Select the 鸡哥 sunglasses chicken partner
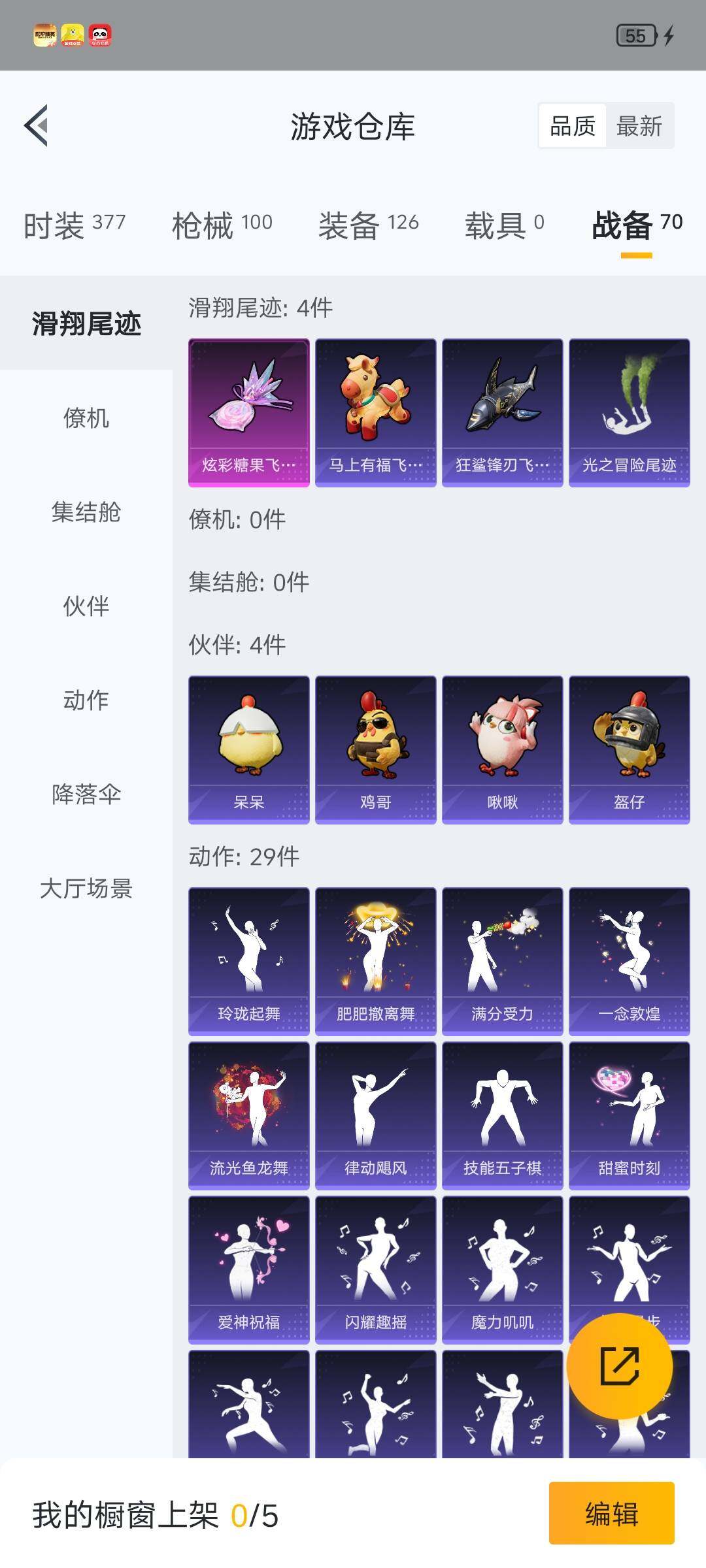Viewport: 706px width, 1568px height. pyautogui.click(x=376, y=745)
